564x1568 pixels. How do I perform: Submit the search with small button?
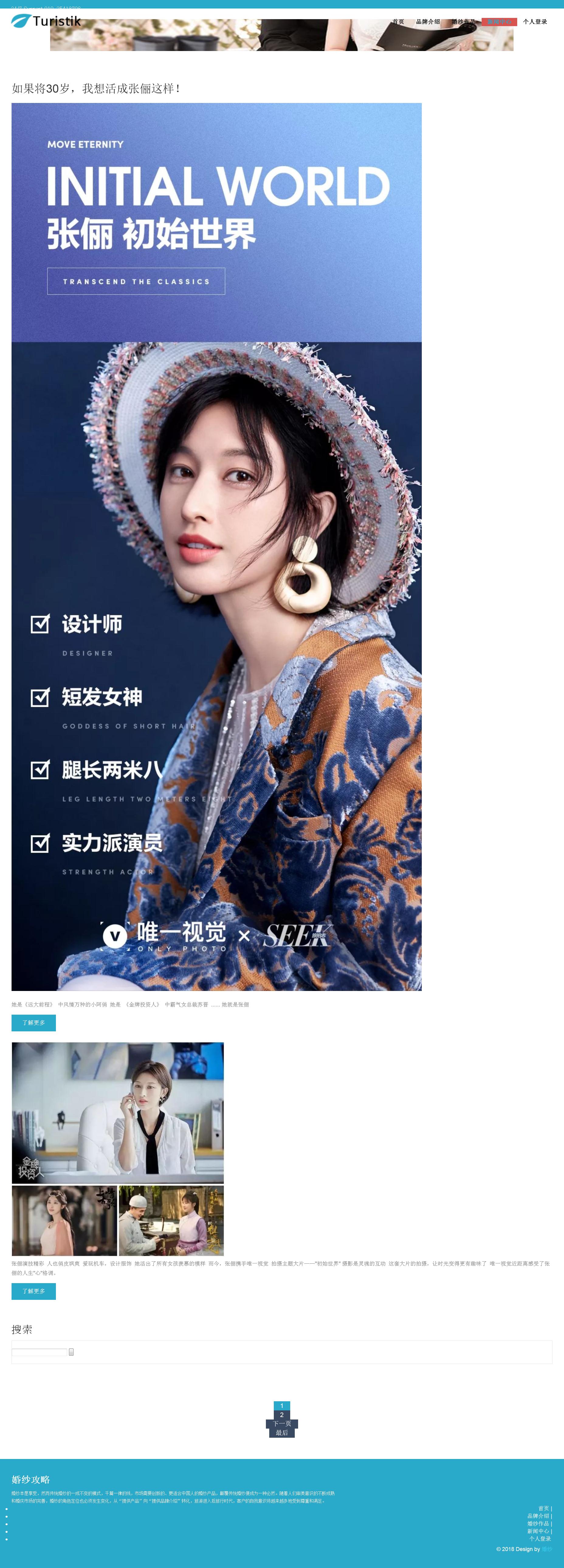71,1352
